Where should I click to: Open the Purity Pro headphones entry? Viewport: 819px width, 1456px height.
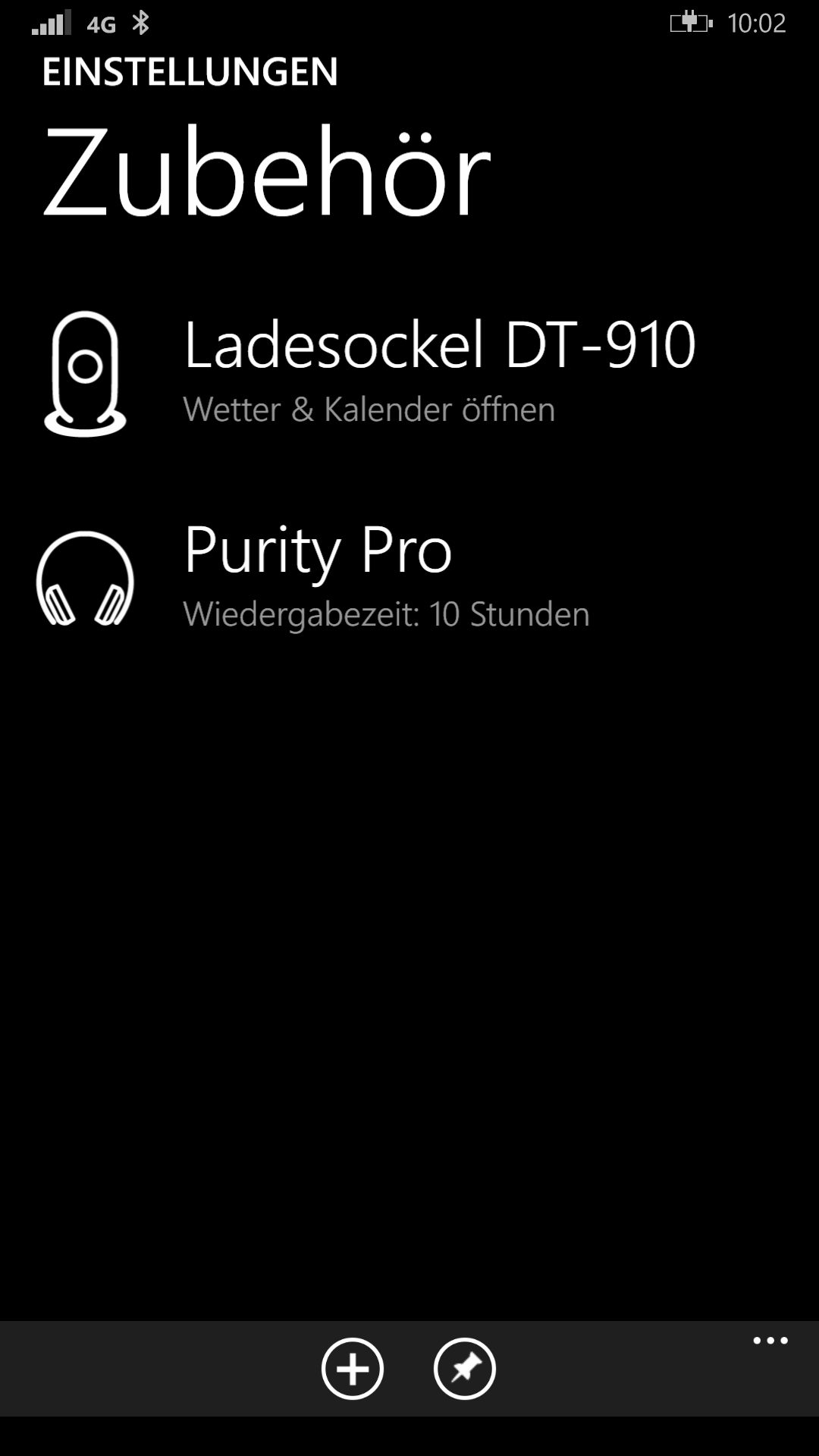[409, 578]
